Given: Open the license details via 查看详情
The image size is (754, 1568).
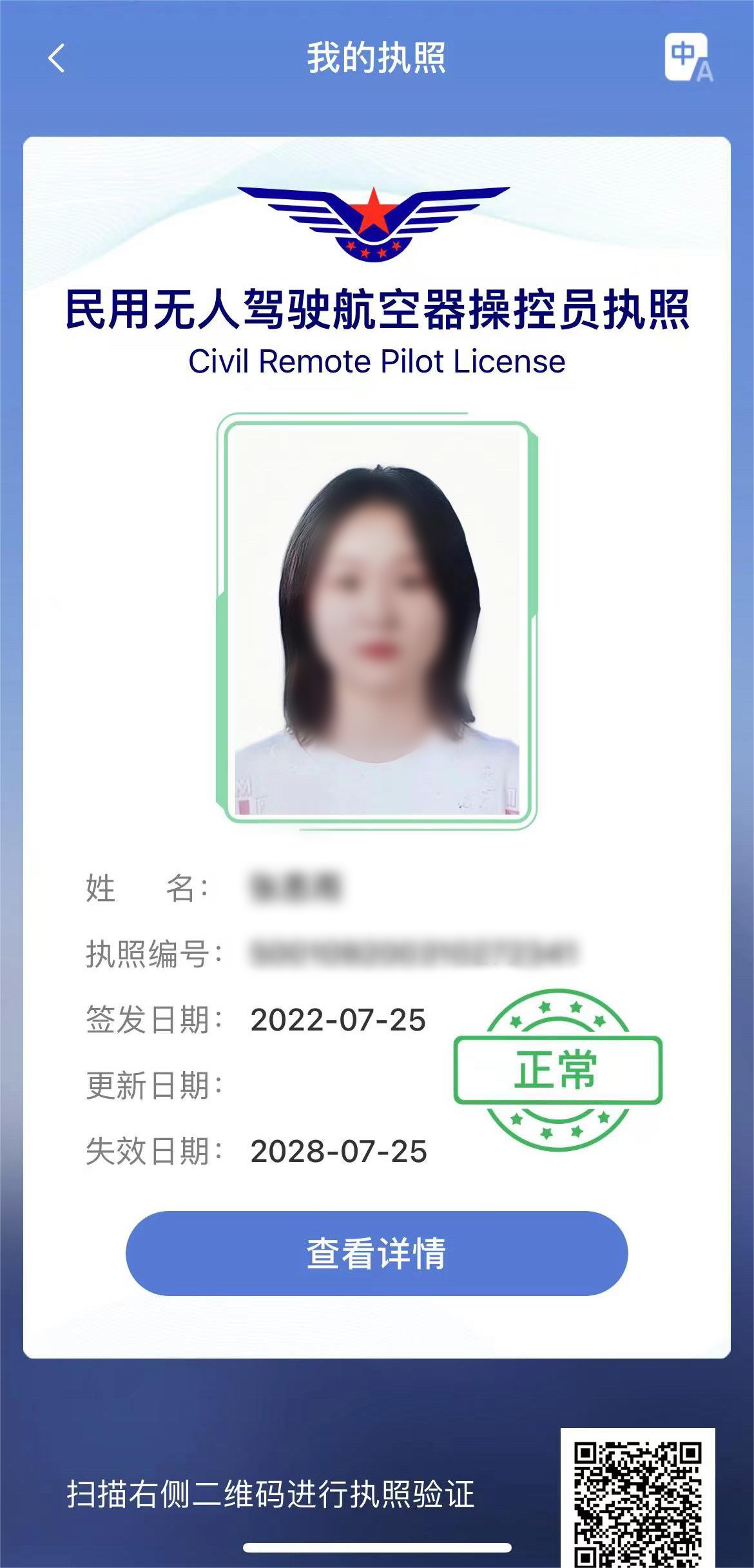Looking at the screenshot, I should point(376,1253).
